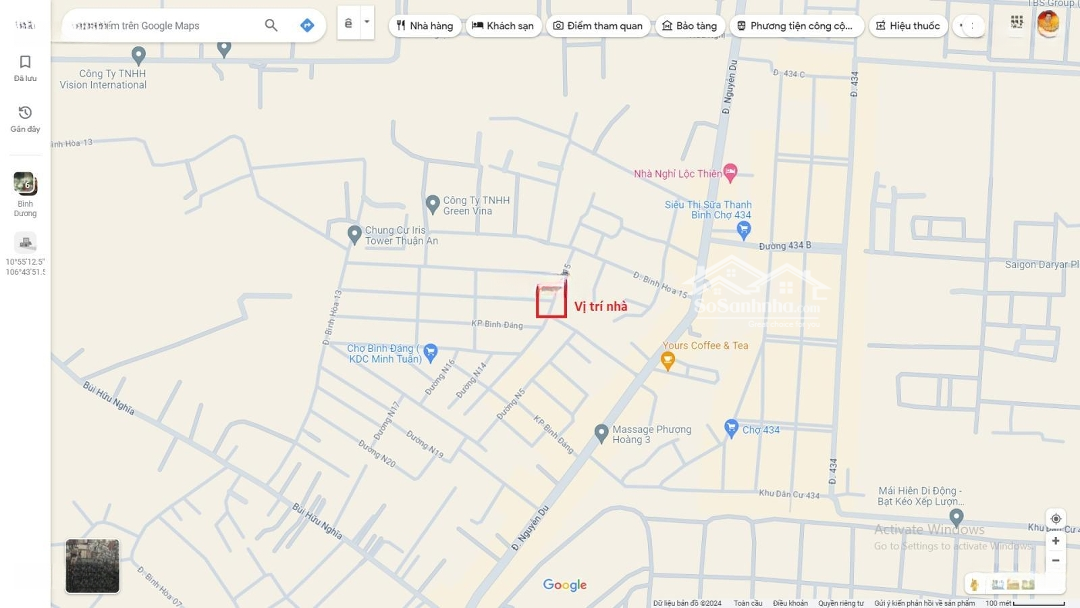Open Yours Coffee & Tea place marker
The image size is (1080, 608).
[668, 361]
